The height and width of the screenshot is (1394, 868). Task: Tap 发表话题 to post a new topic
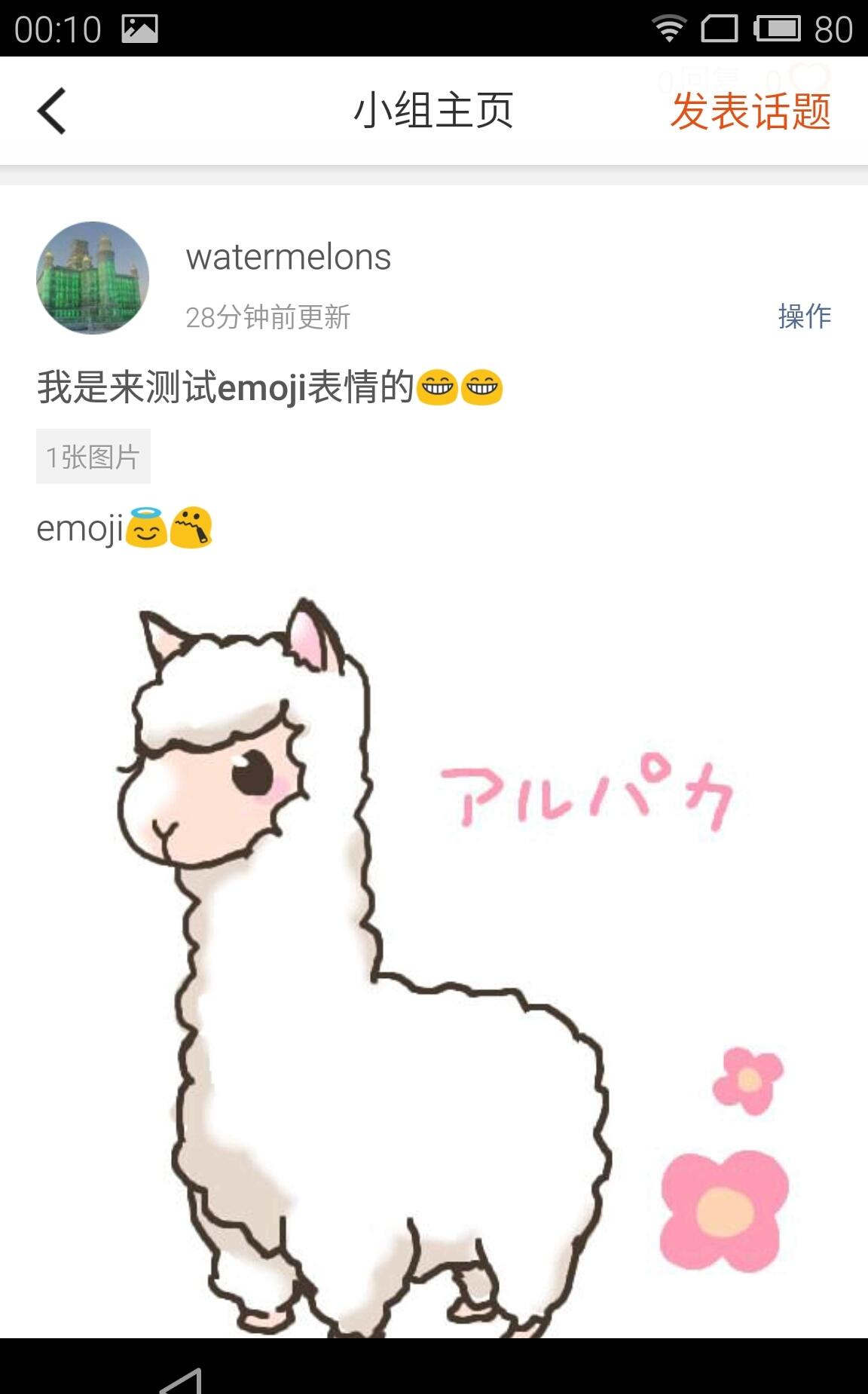point(750,112)
